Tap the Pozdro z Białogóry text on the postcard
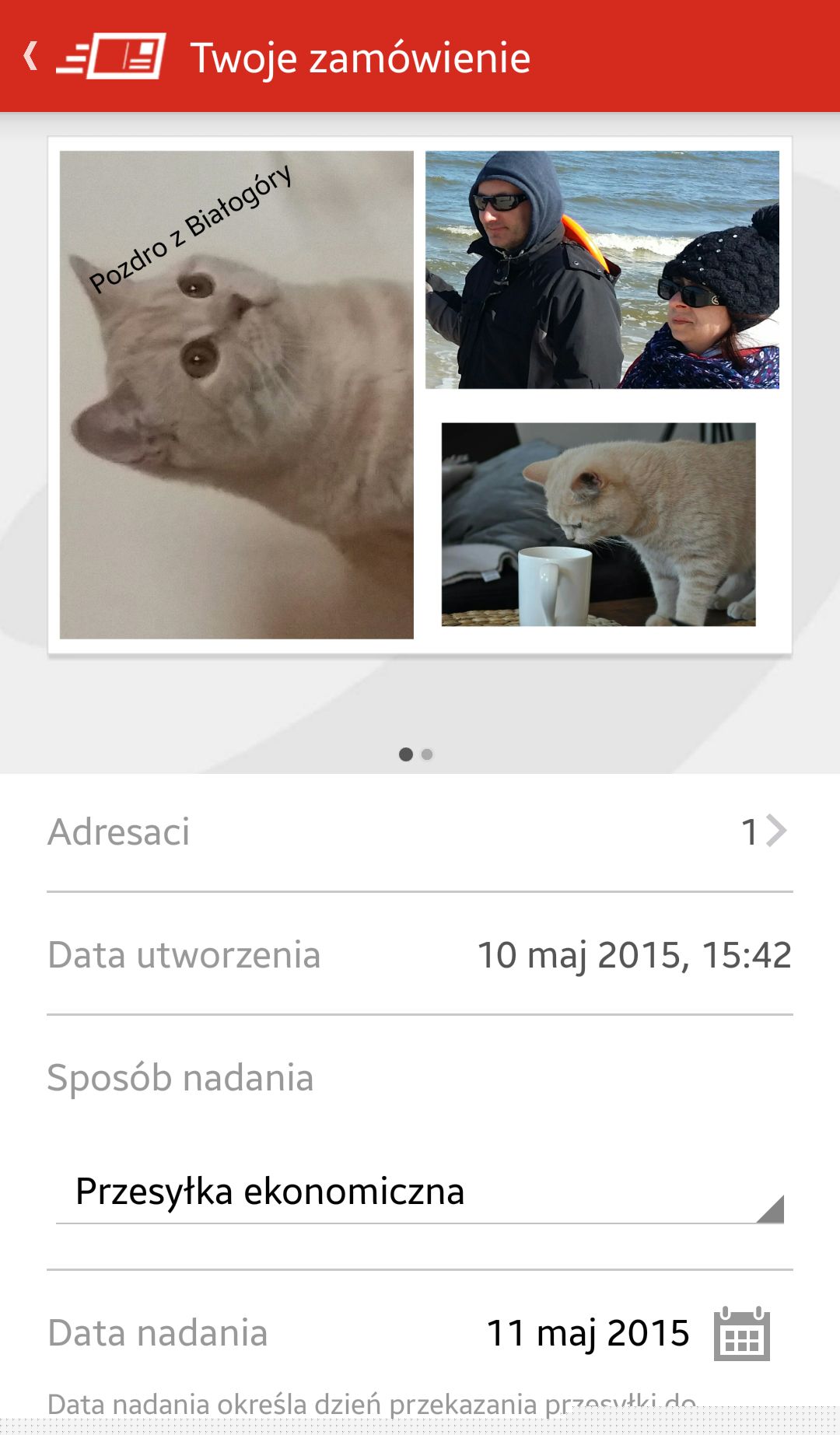This screenshot has height=1435, width=840. [191, 229]
